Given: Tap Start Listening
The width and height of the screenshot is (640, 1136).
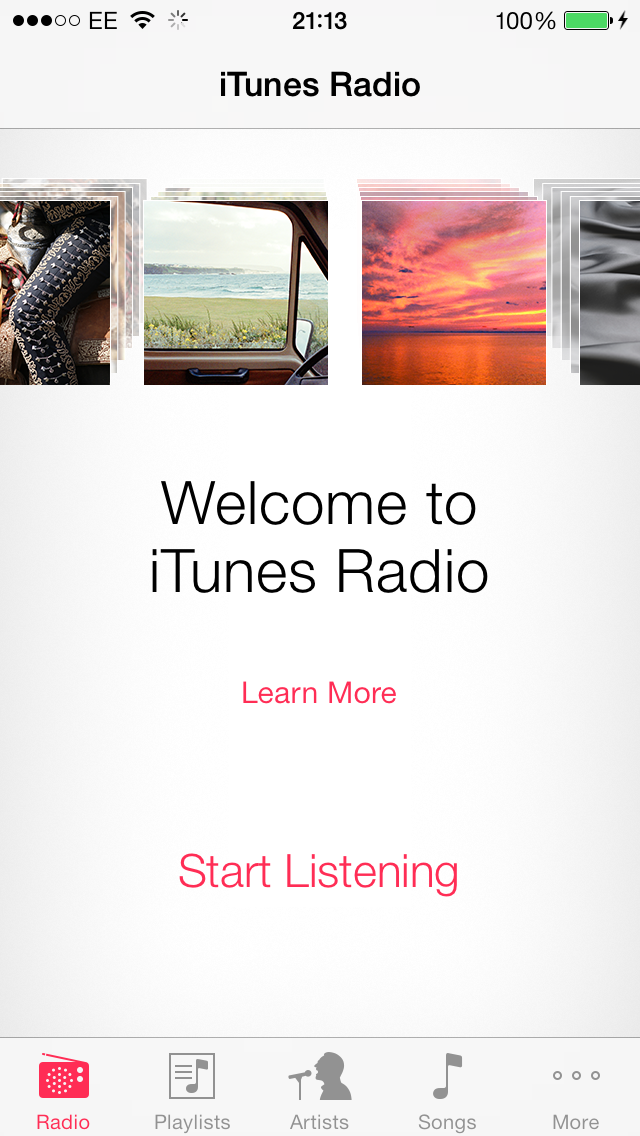Looking at the screenshot, I should [x=318, y=872].
